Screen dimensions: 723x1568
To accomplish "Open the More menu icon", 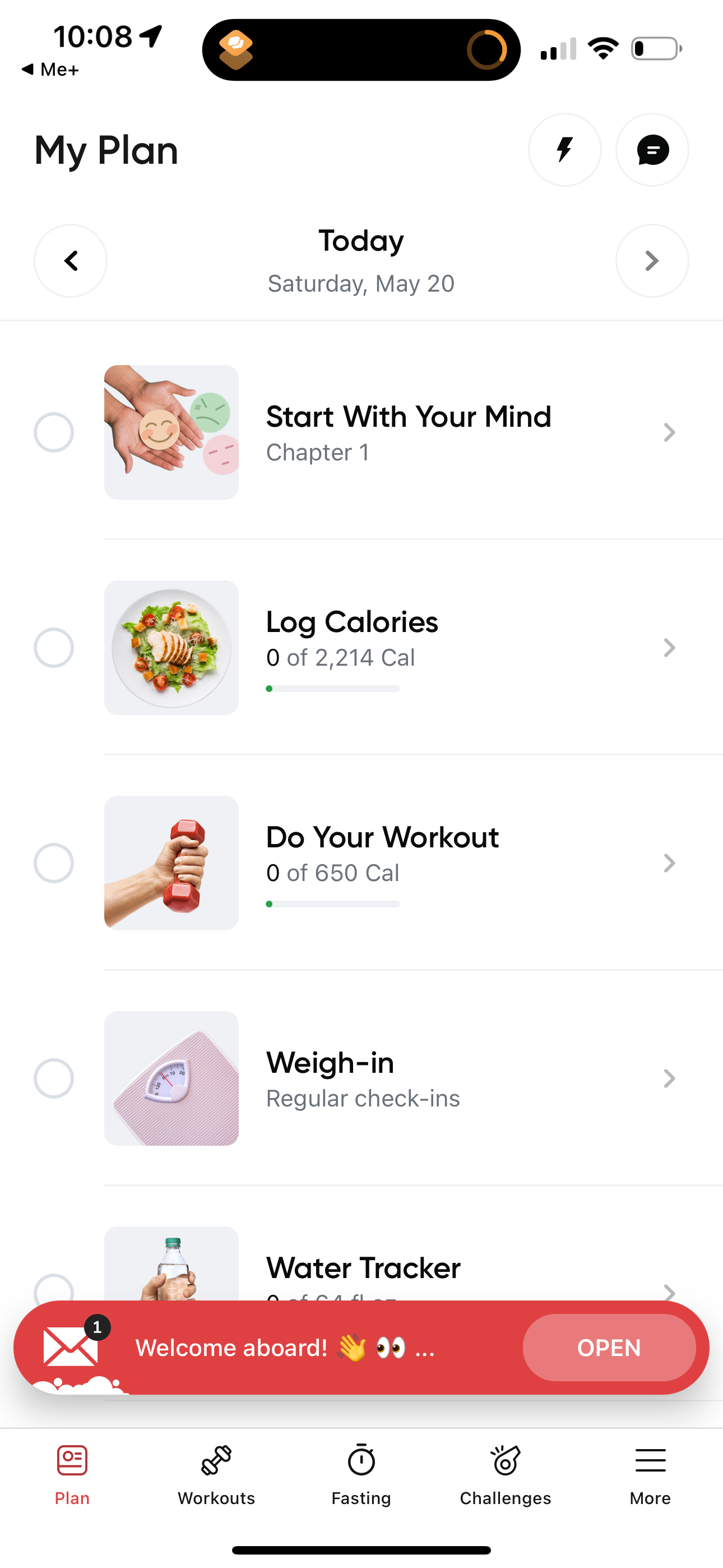I will click(650, 1460).
